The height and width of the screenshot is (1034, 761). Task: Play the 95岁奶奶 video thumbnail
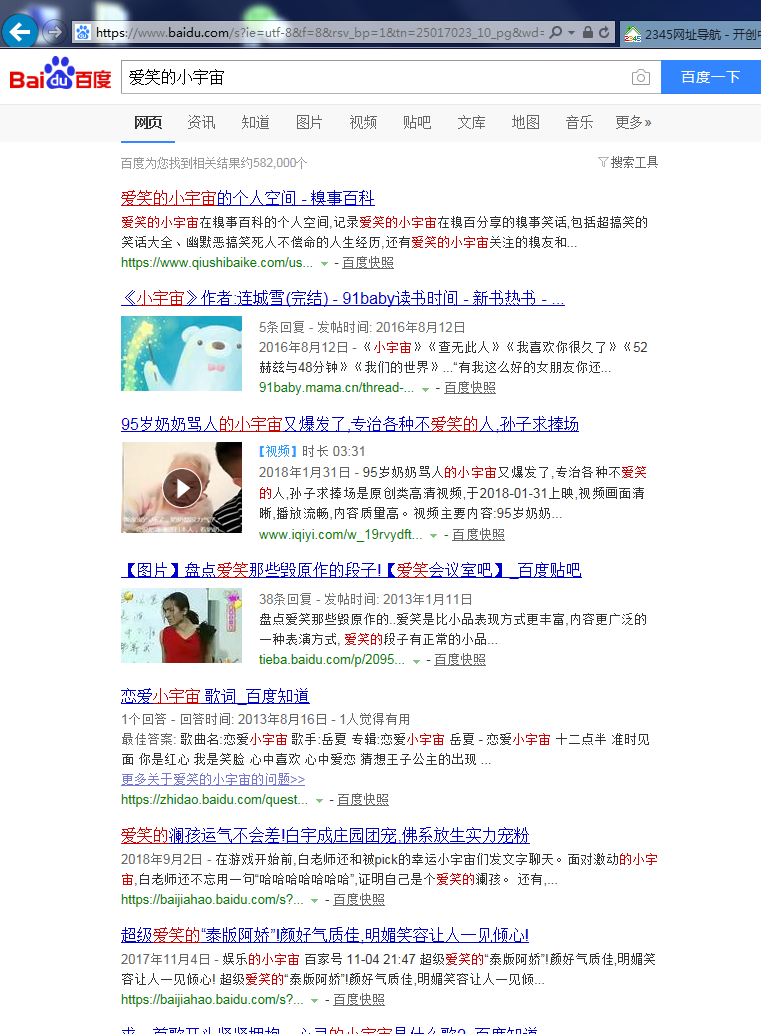(181, 488)
